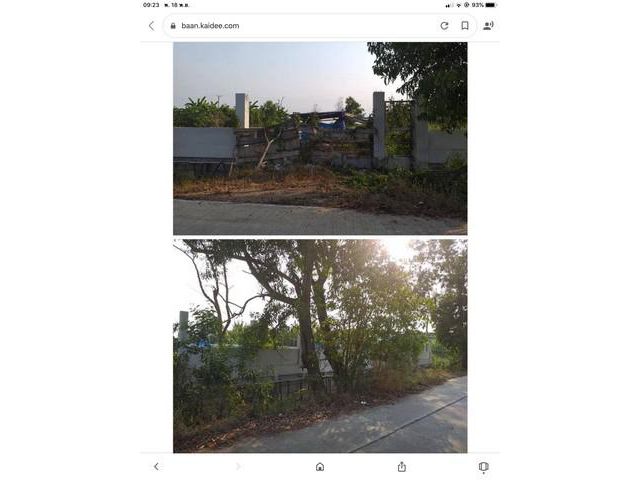Tap the back arrow beside the address bar
This screenshot has width=640, height=480.
pyautogui.click(x=152, y=26)
